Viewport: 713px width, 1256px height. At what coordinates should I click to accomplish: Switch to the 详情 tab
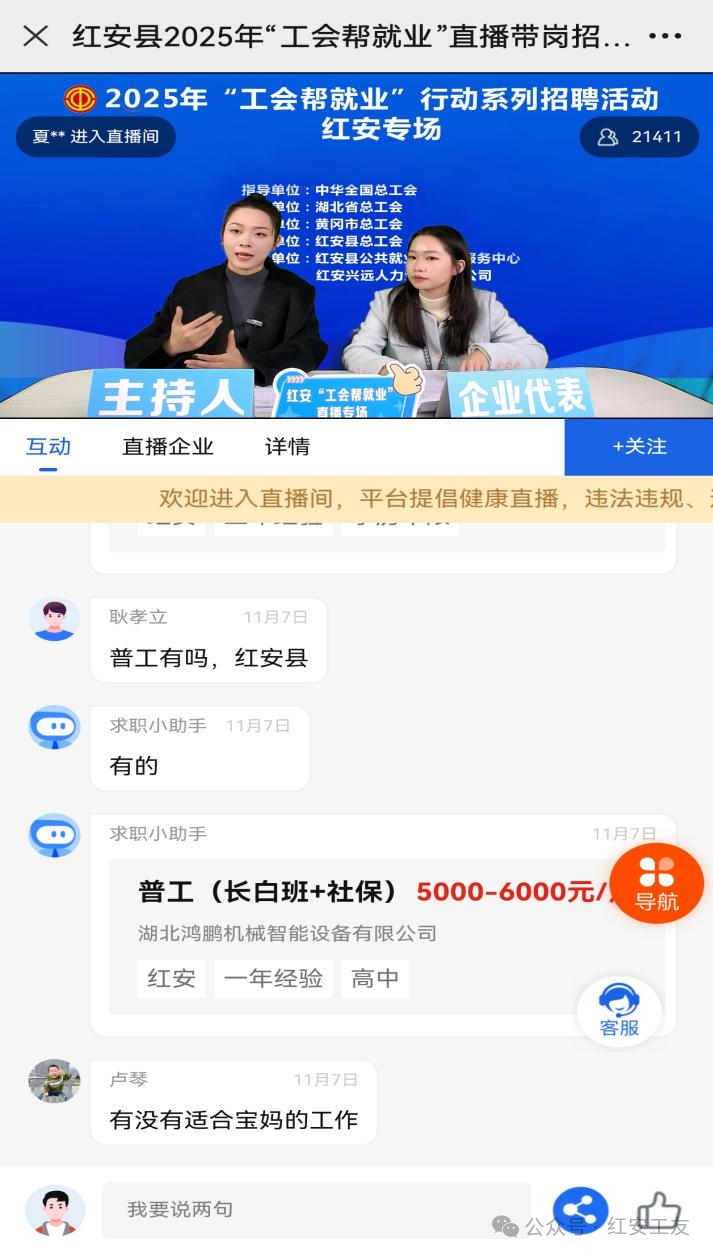point(287,447)
